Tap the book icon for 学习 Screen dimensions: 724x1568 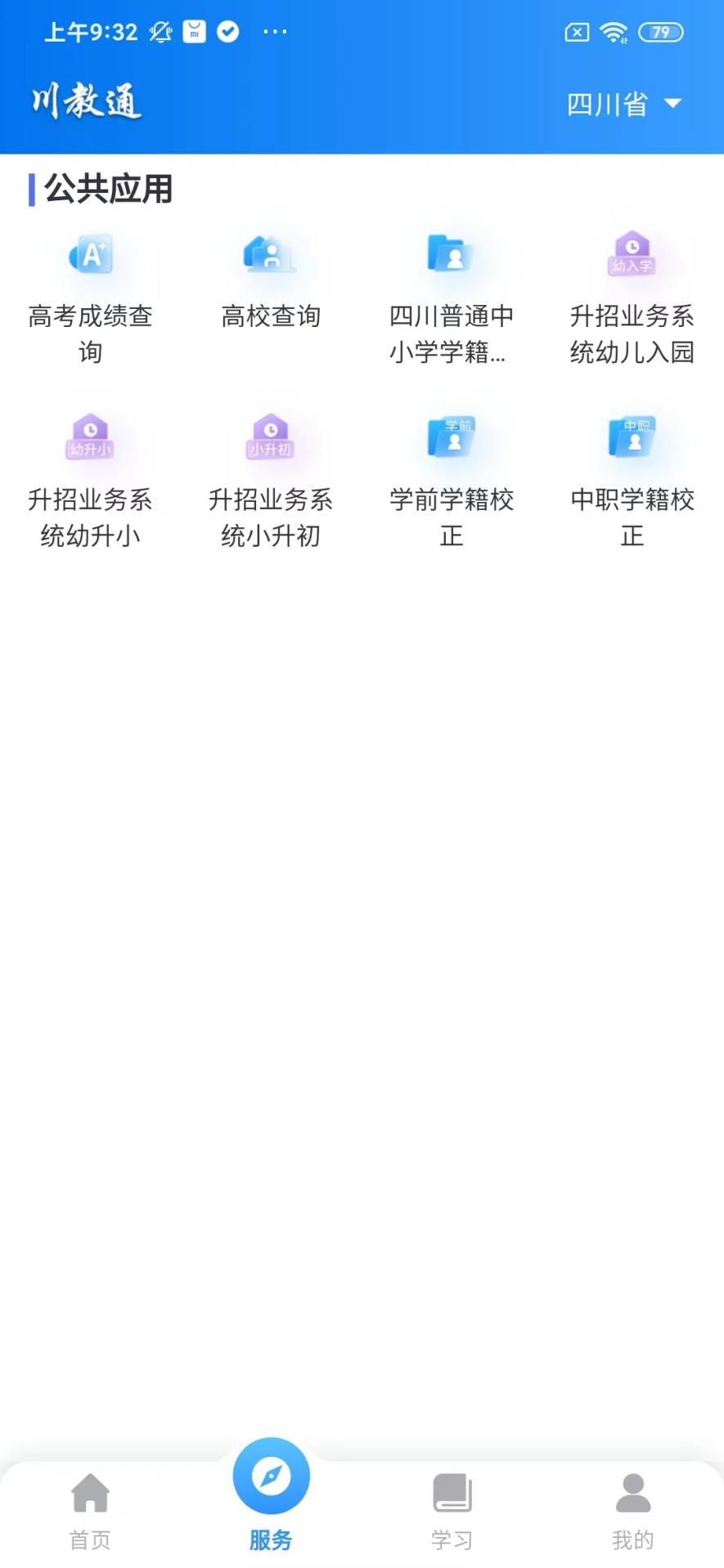pyautogui.click(x=452, y=1494)
